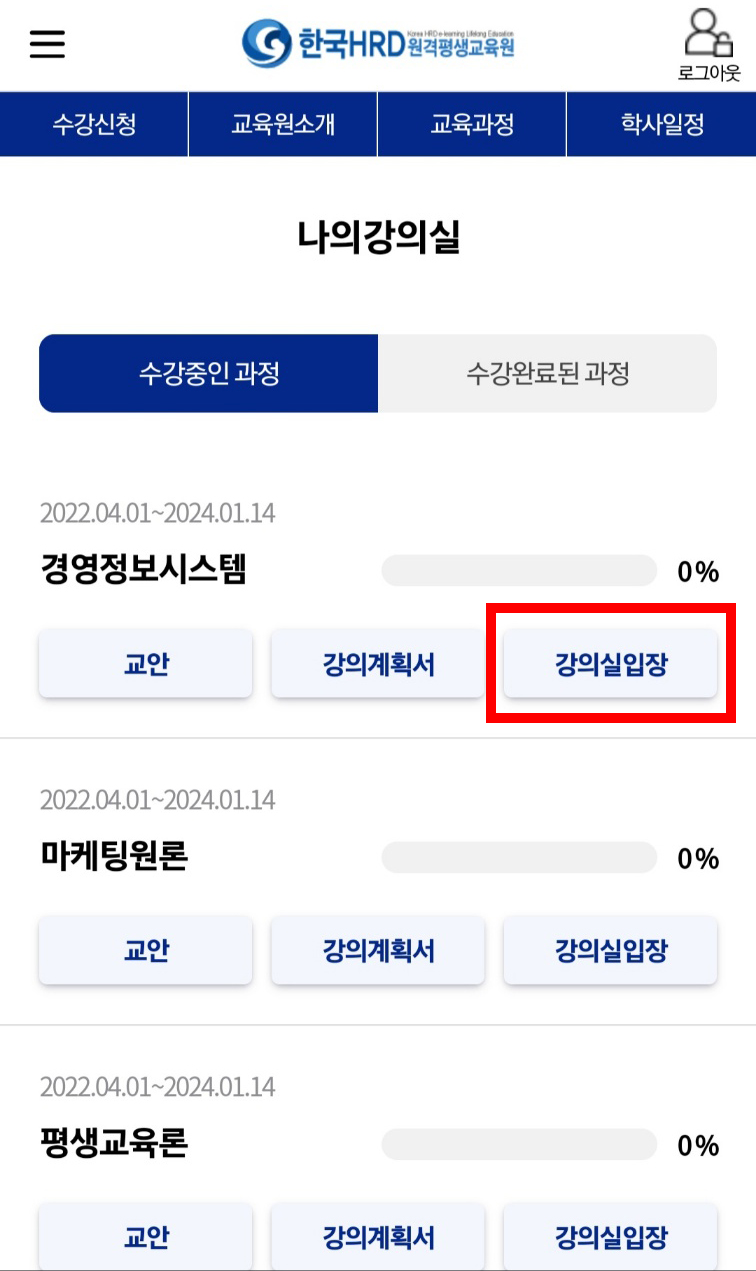Open 교안 for 마케팅원론

[x=146, y=950]
